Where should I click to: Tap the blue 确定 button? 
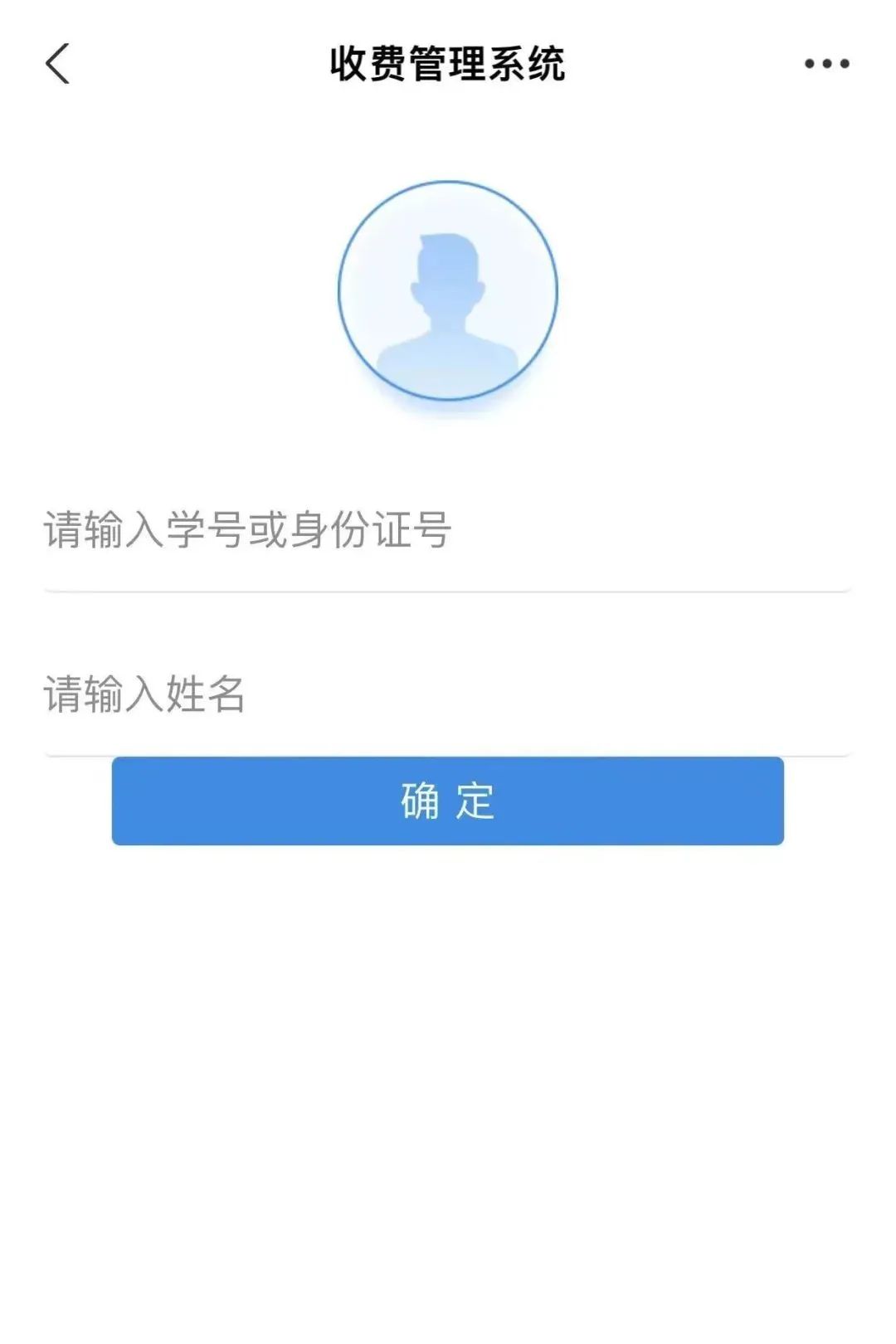point(448,801)
